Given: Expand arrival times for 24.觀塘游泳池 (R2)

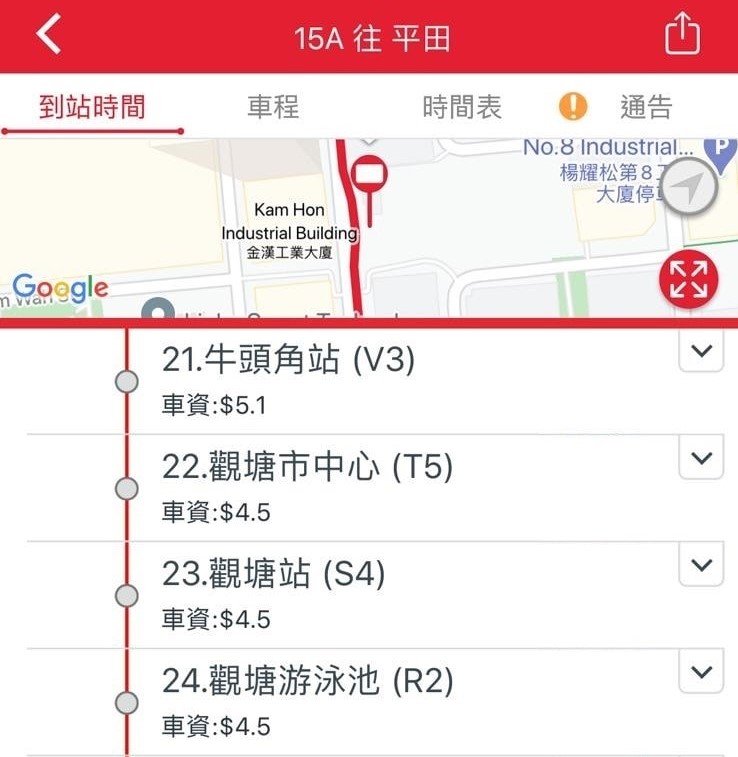Looking at the screenshot, I should (701, 672).
